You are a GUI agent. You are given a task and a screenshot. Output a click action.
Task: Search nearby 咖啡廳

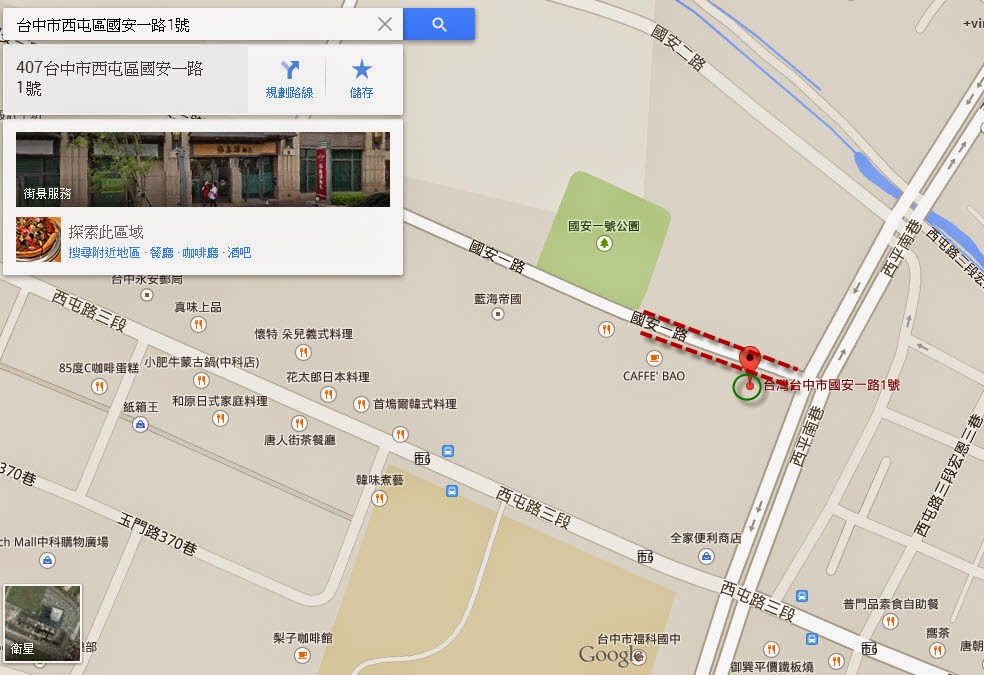[x=200, y=253]
